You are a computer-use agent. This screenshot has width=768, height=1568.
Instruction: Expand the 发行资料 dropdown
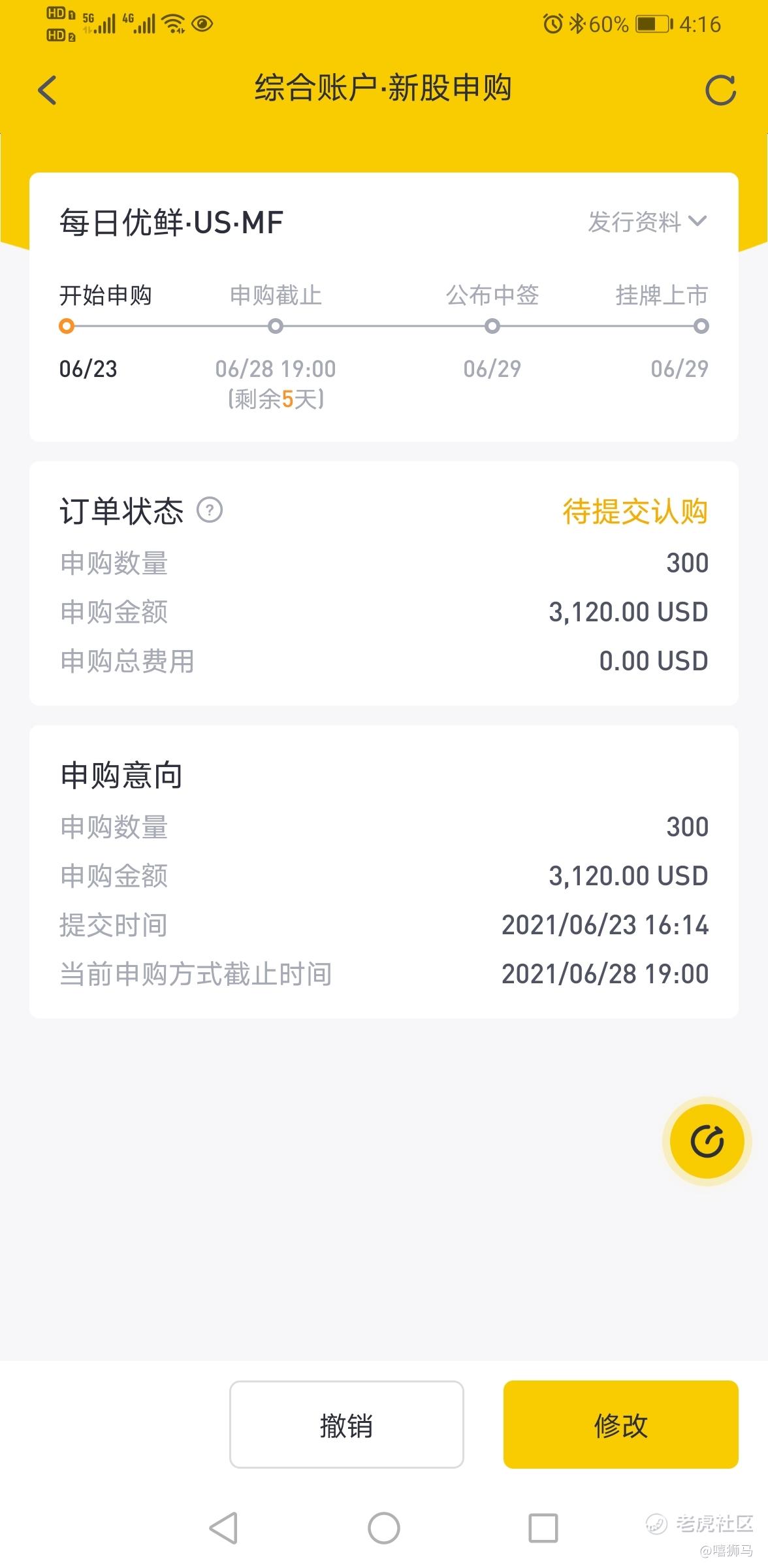[647, 222]
